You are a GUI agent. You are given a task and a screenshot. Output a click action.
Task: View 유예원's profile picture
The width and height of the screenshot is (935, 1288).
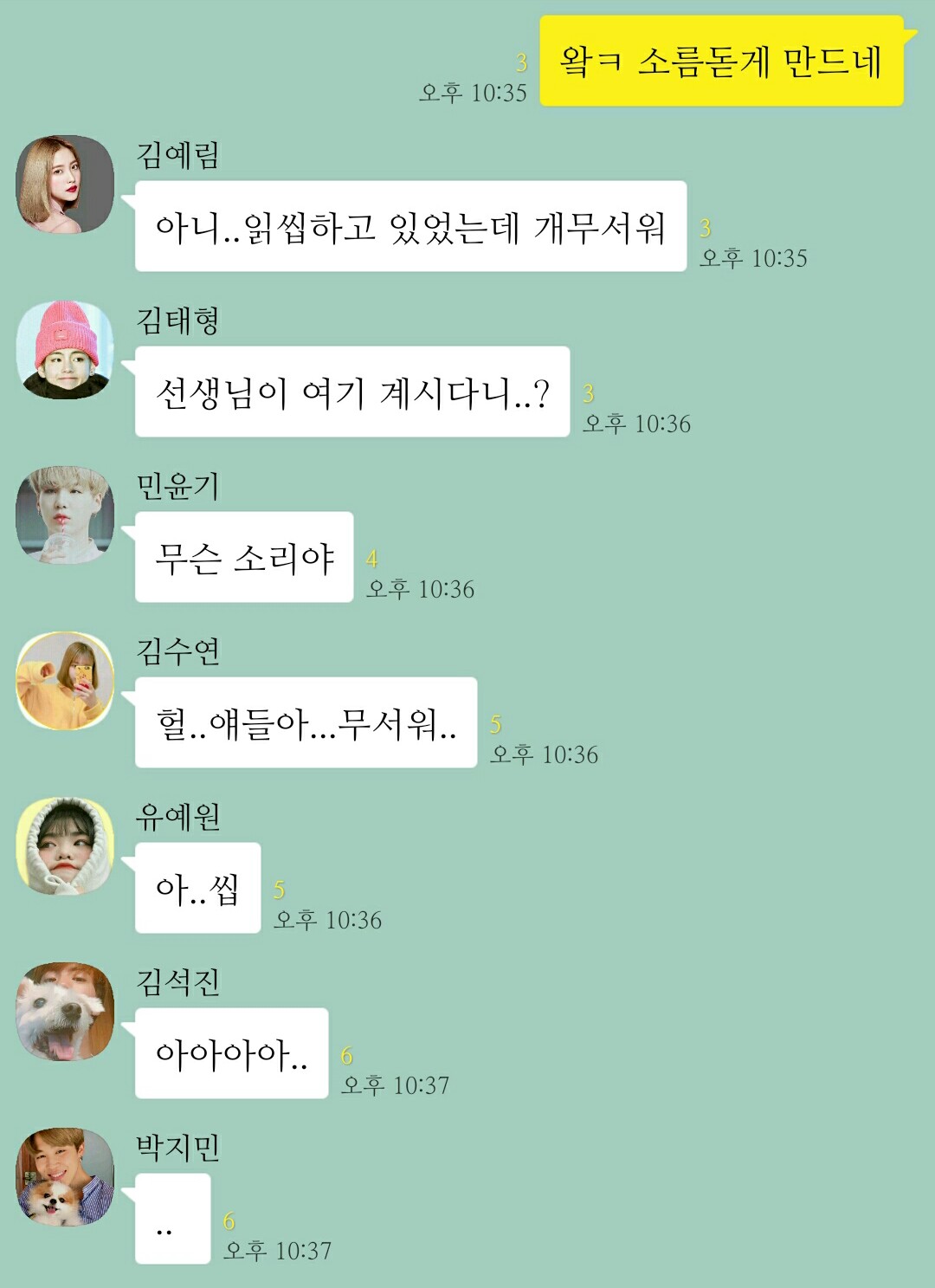pos(65,846)
